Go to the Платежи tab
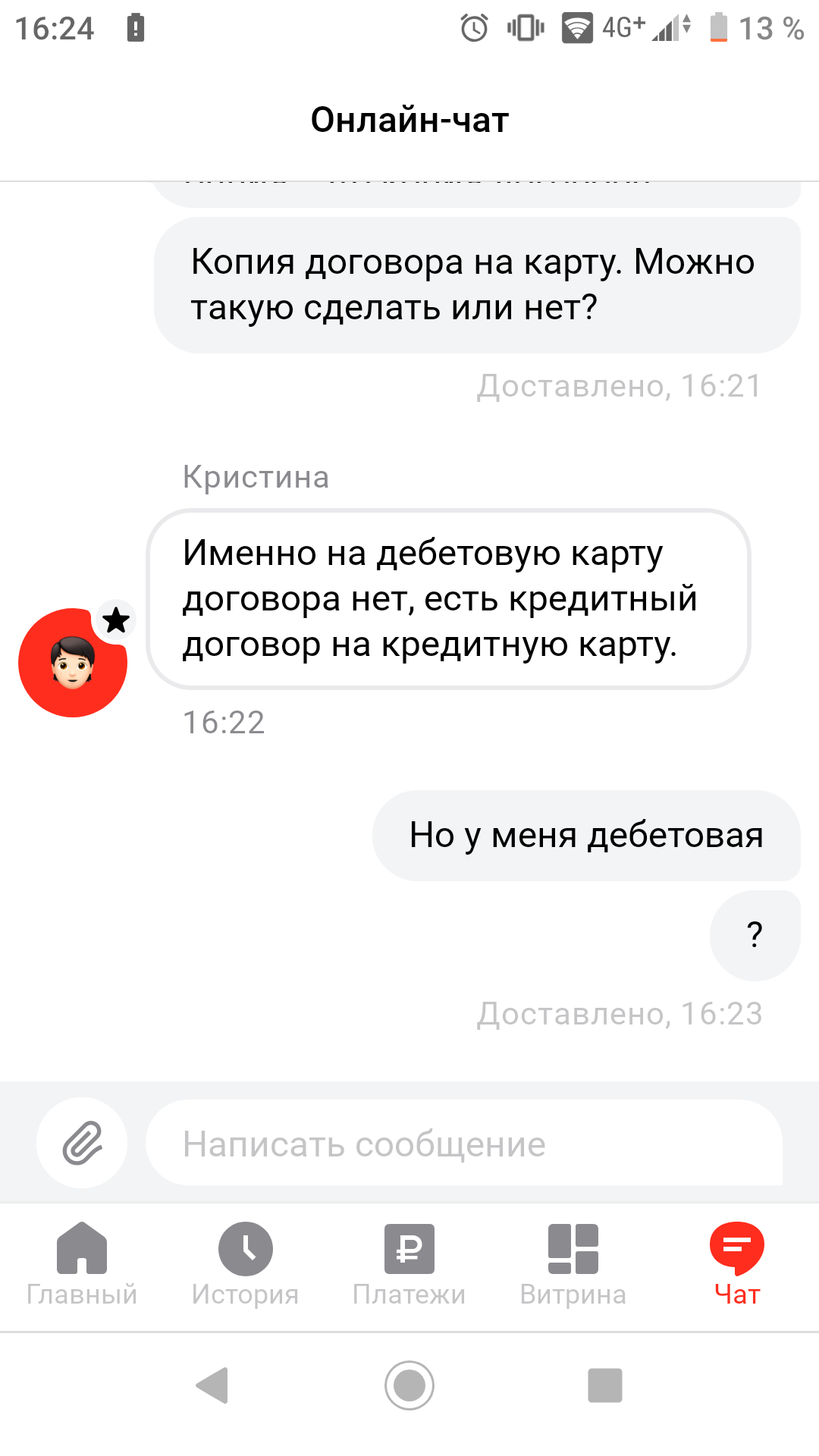Image resolution: width=819 pixels, height=1456 pixels. point(409,1264)
